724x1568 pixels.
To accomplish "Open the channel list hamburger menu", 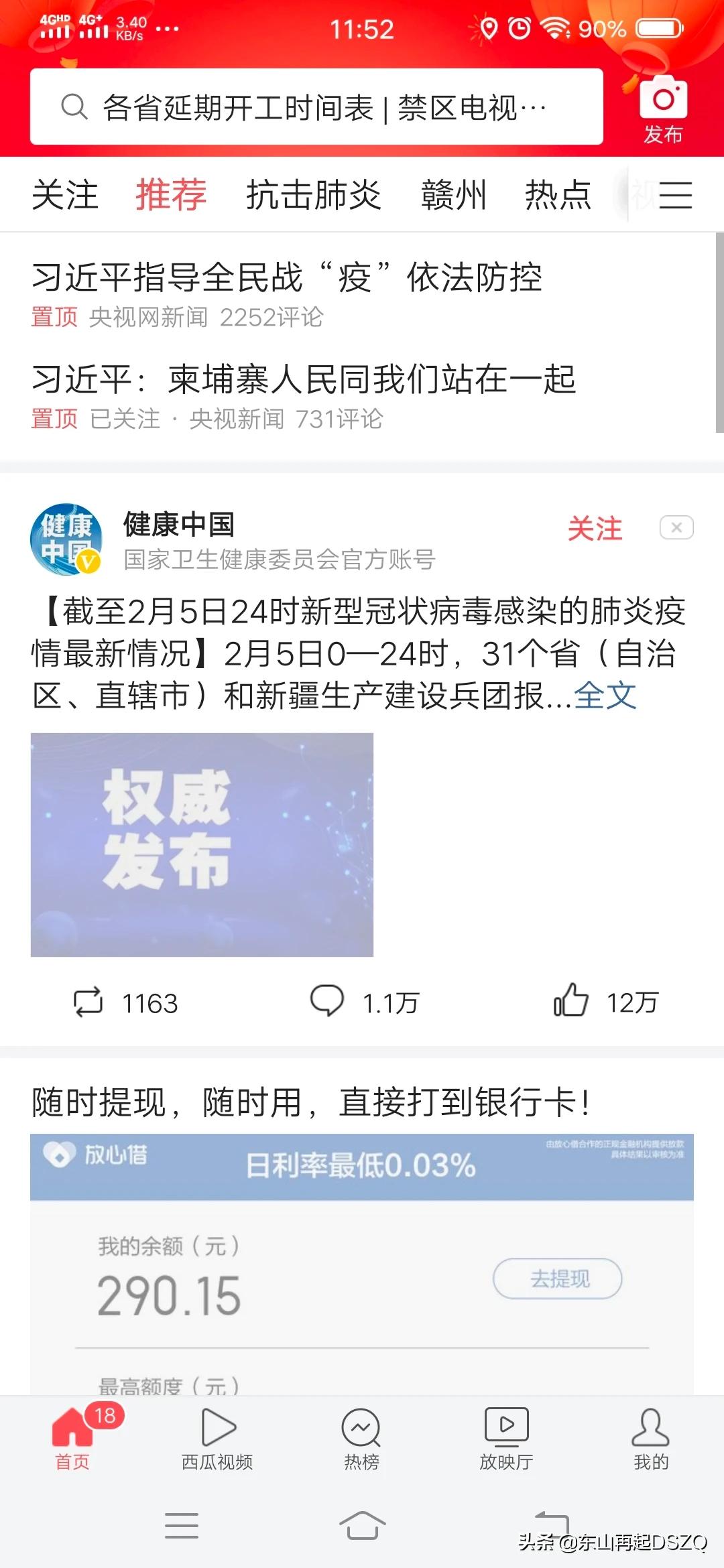I will [675, 195].
